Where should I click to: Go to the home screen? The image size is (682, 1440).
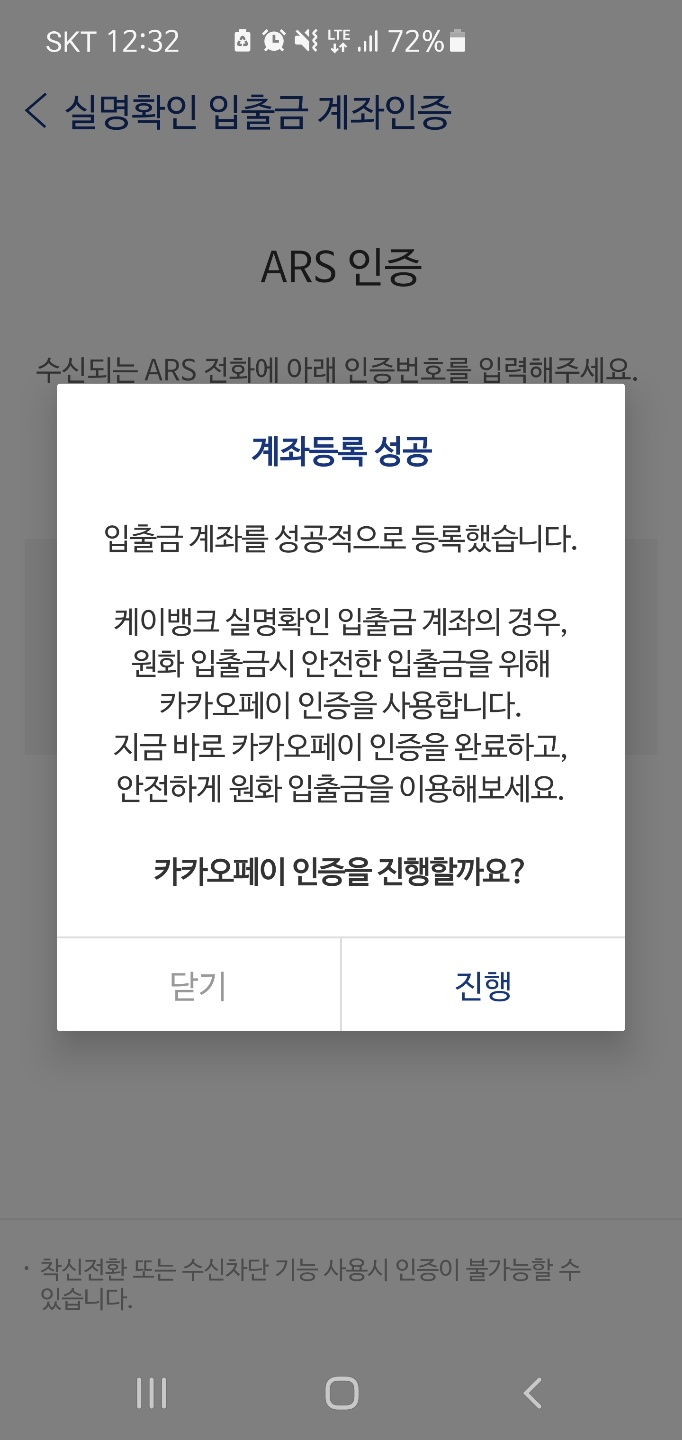[x=341, y=1392]
